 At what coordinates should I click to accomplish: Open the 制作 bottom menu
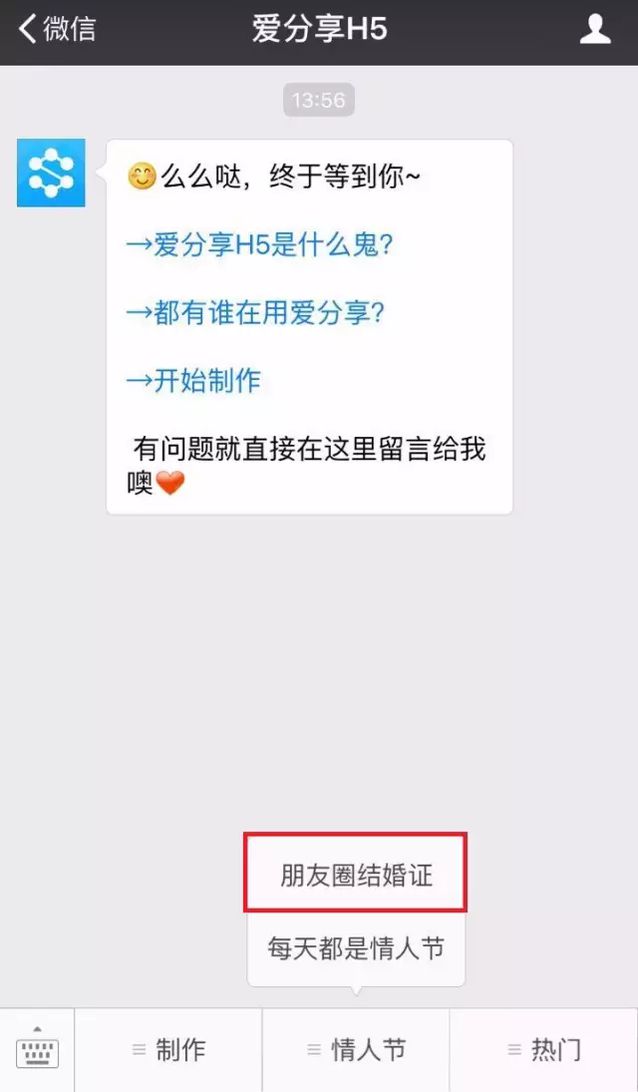pyautogui.click(x=168, y=1050)
